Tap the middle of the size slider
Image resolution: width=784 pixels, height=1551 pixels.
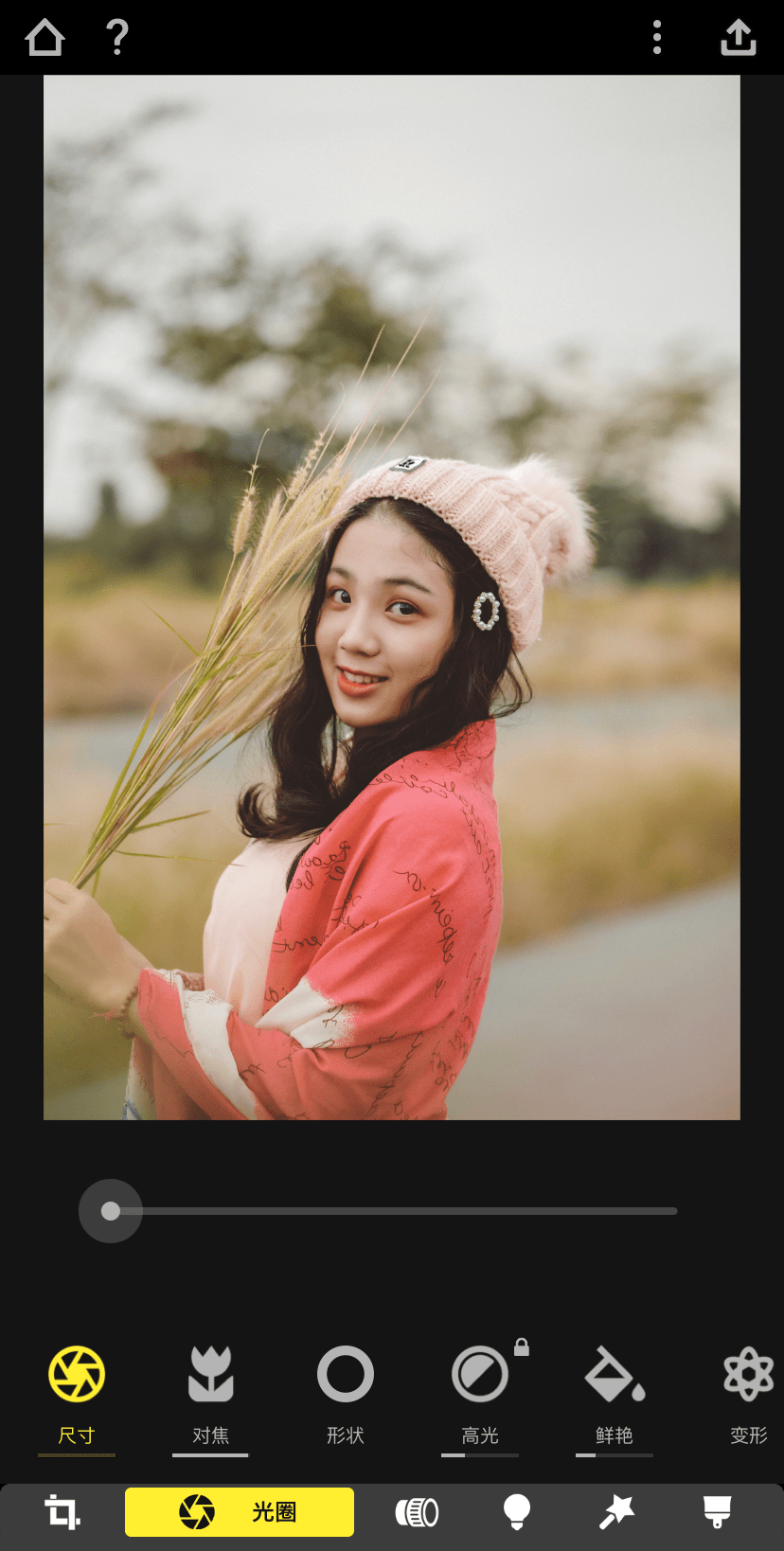point(394,1211)
